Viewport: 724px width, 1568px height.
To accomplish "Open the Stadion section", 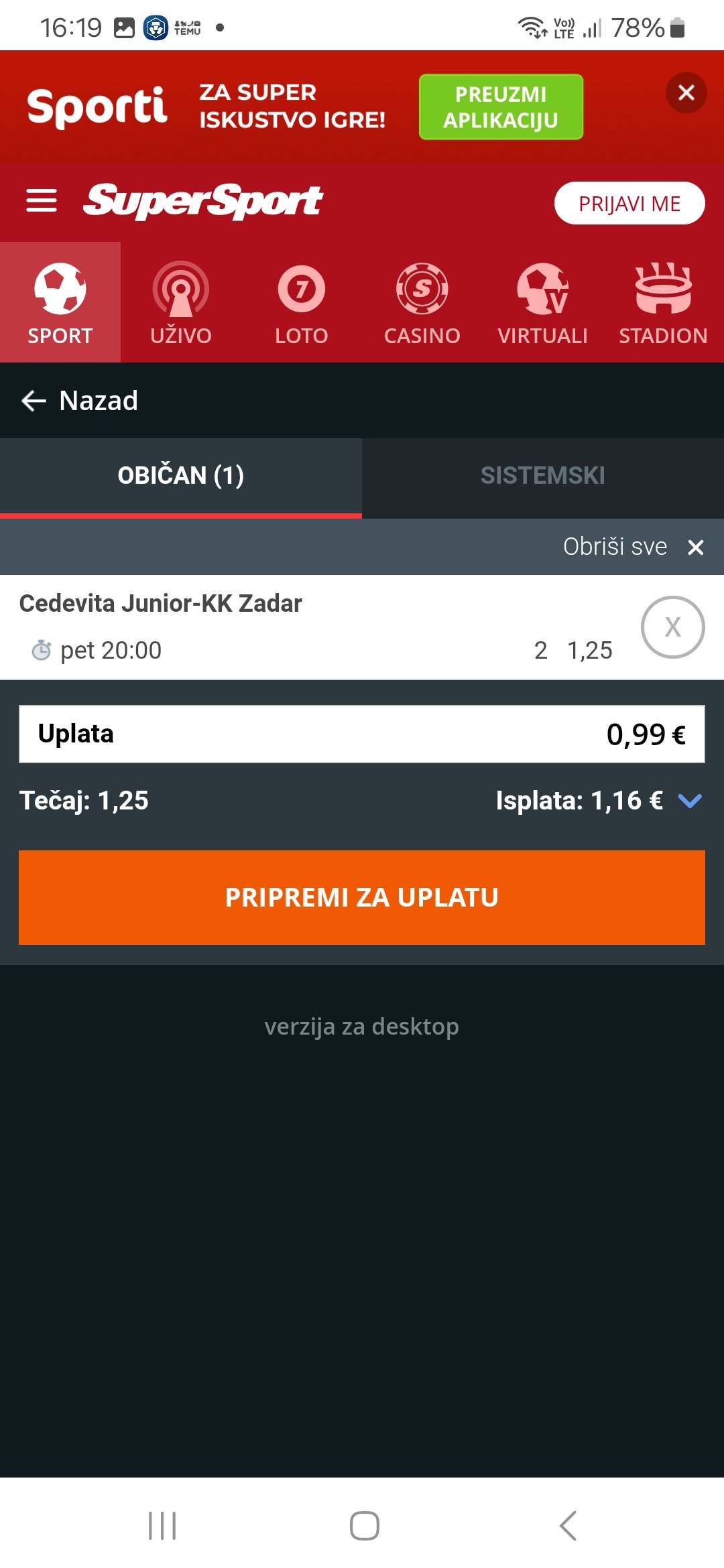I will (x=664, y=302).
